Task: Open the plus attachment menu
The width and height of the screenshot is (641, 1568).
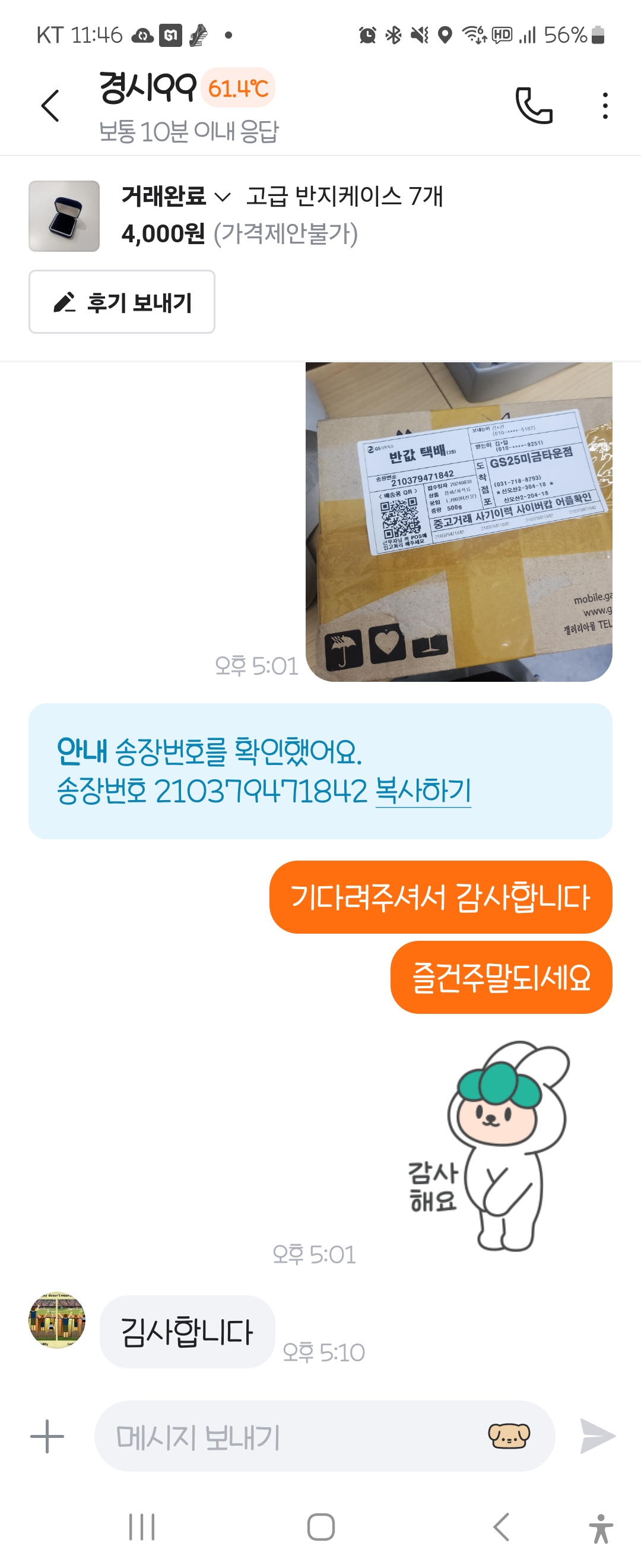Action: click(47, 1437)
